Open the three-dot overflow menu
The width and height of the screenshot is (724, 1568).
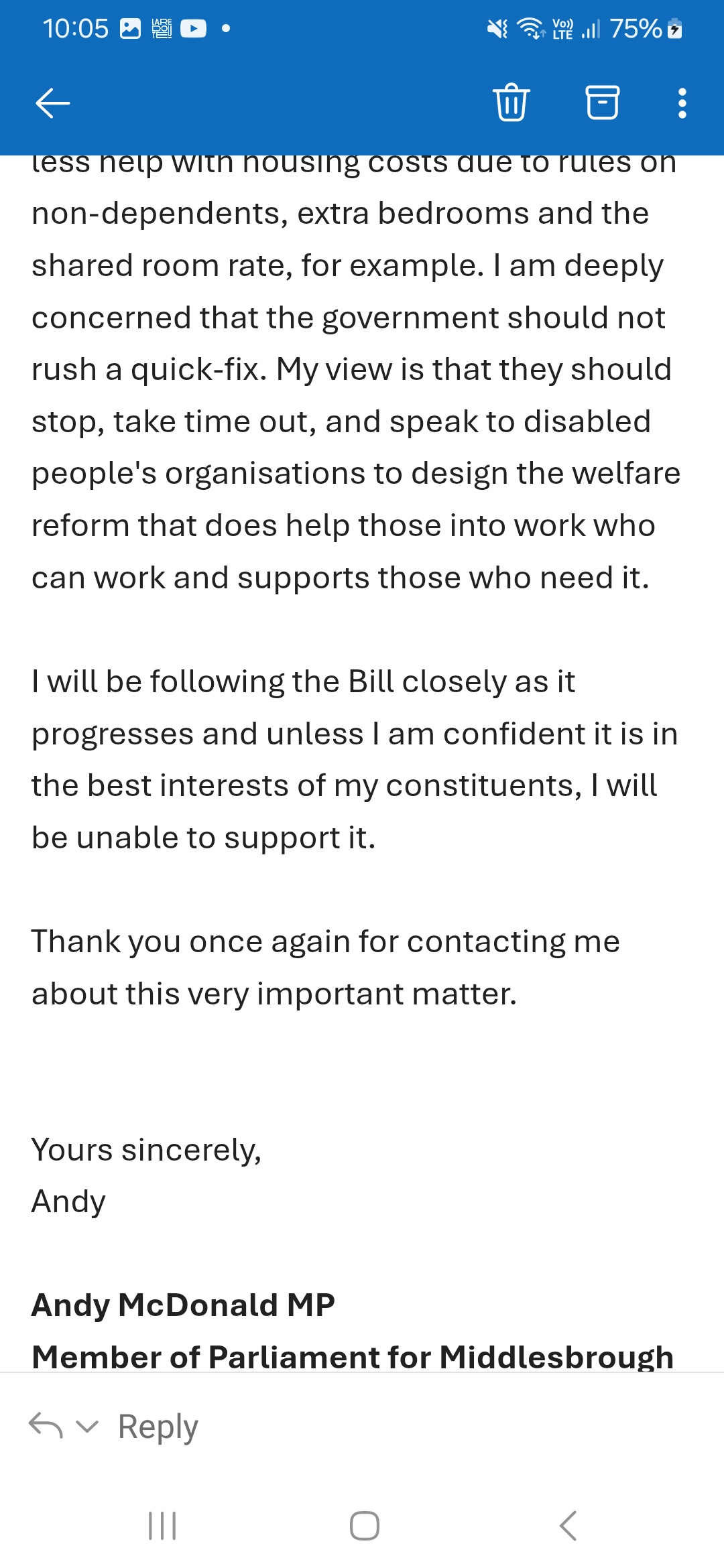coord(682,103)
